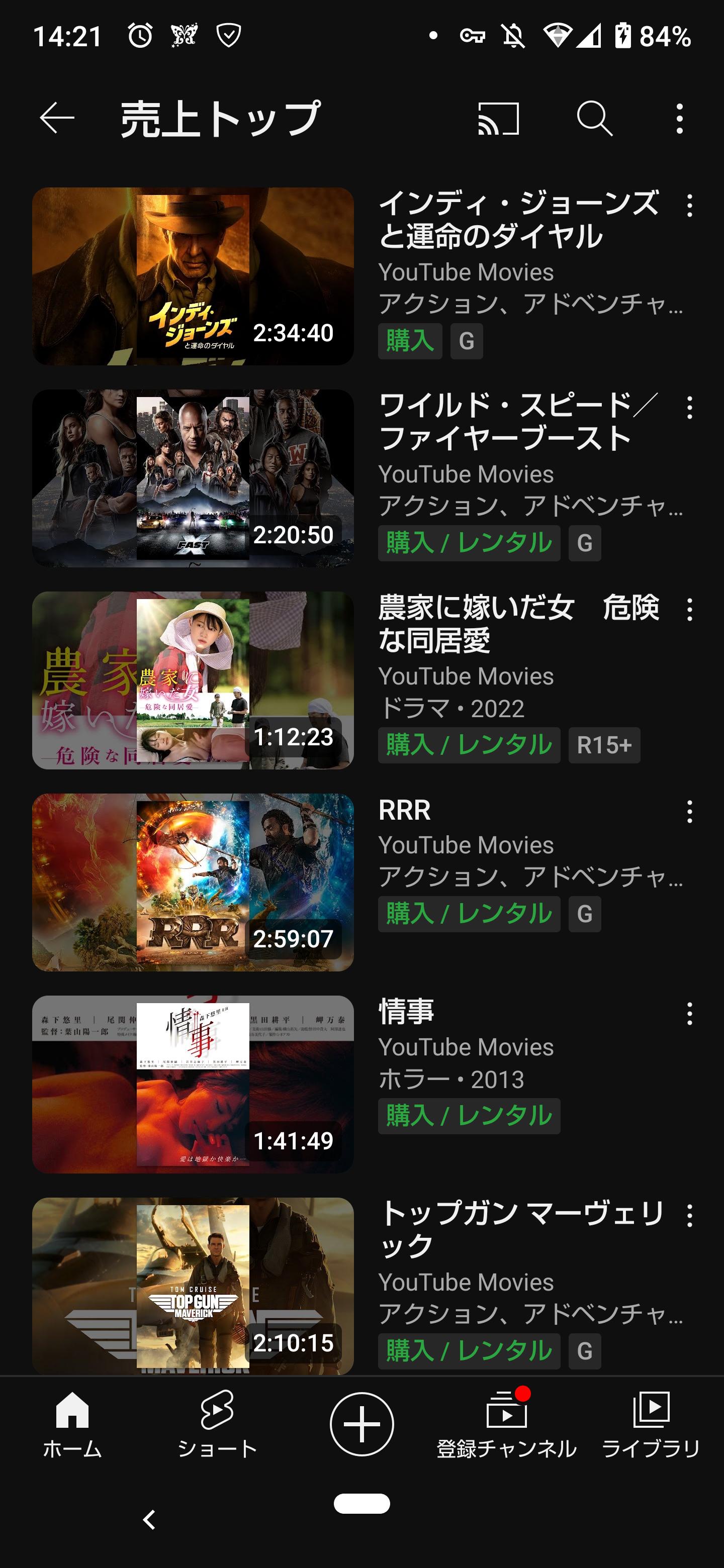Open options for the 情事 movie

pos(689,1015)
